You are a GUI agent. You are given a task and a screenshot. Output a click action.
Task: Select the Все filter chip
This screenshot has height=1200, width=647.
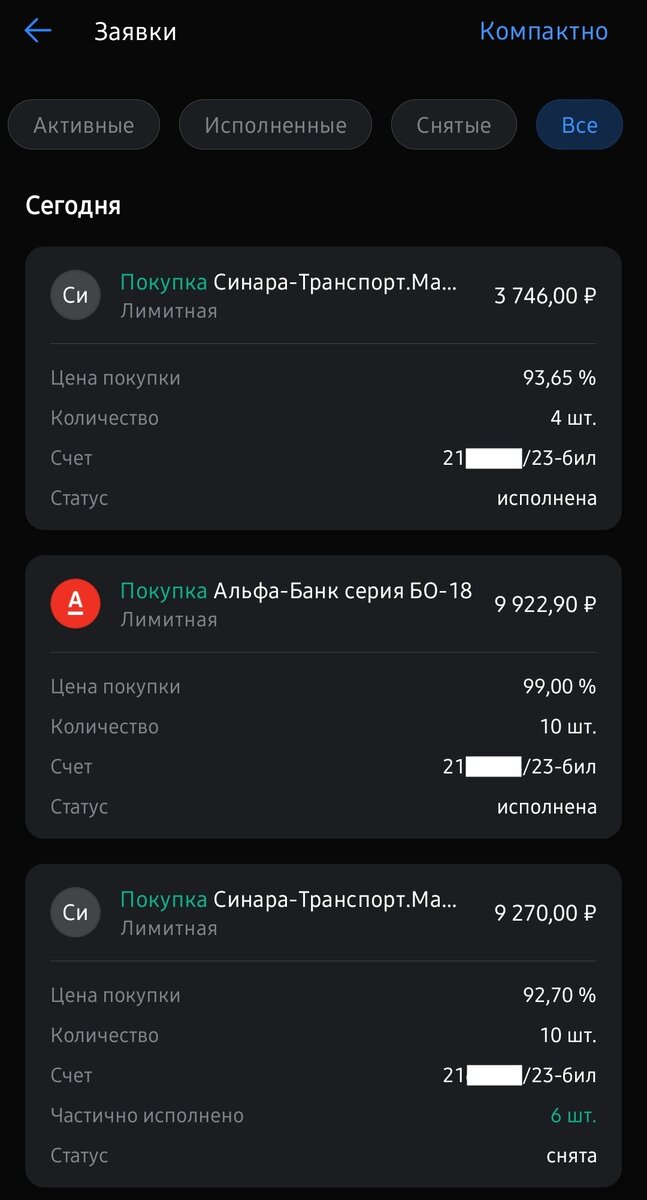579,126
